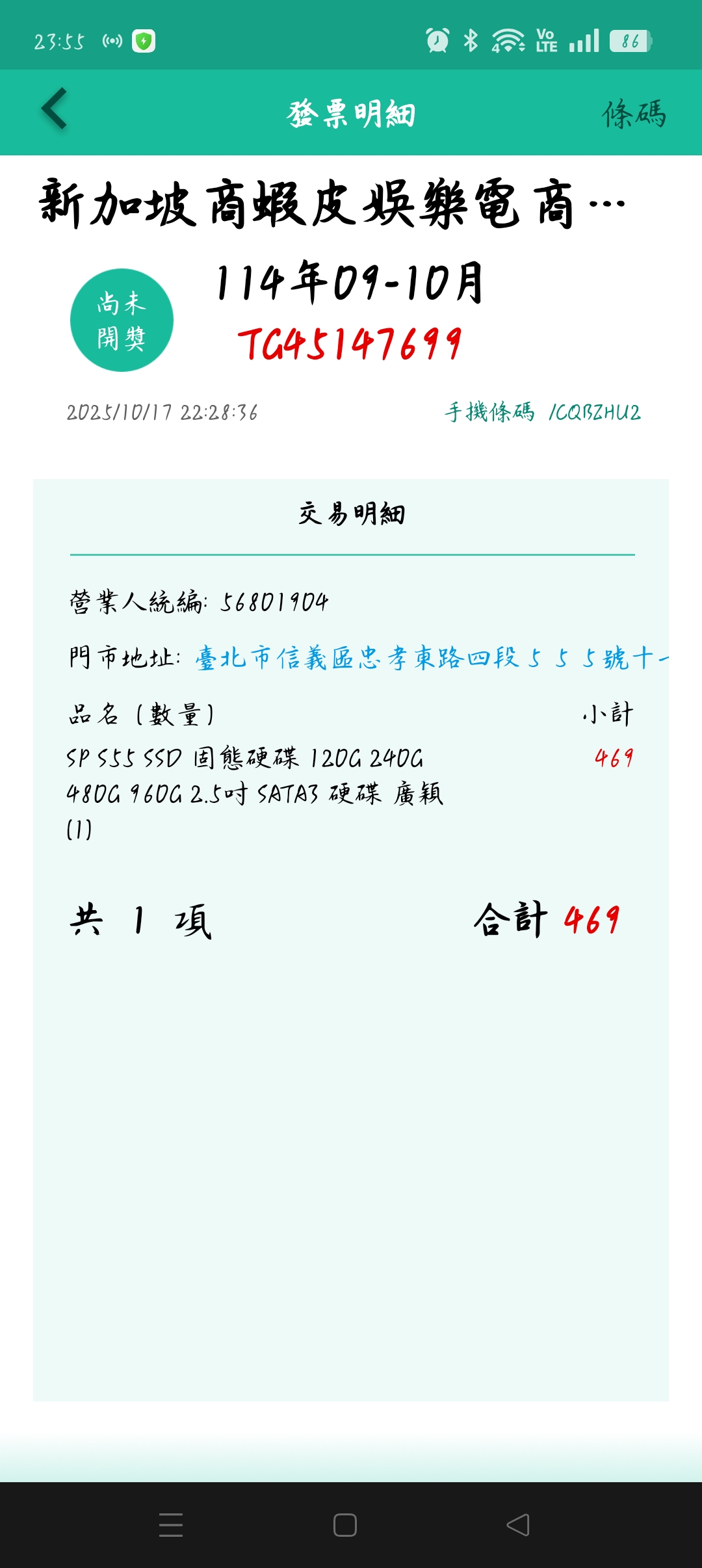This screenshot has height=1568, width=702.
Task: Open the 條碼 barcode view
Action: pos(634,114)
